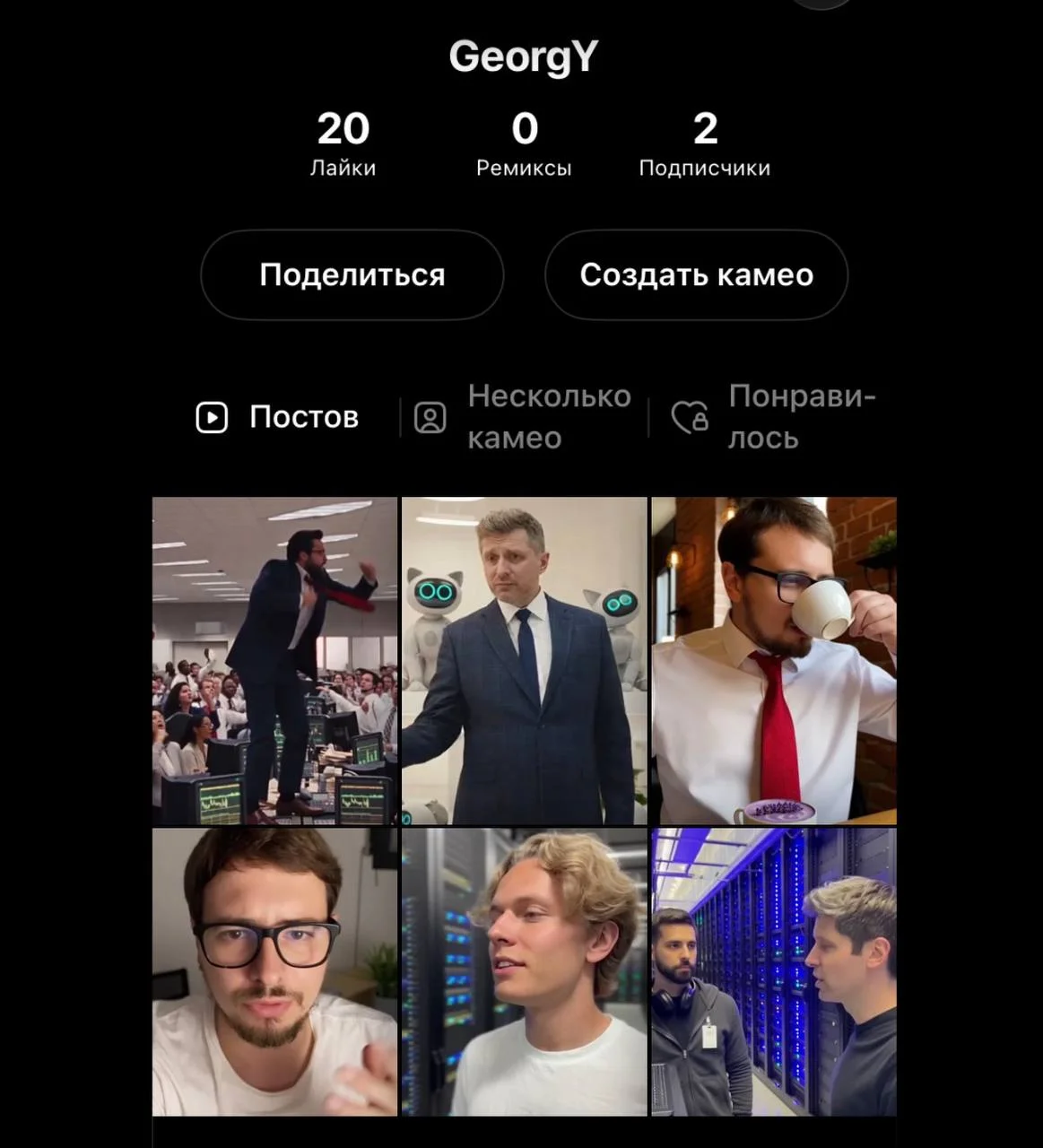Tap the circular play badge on the posts tab
The width and height of the screenshot is (1043, 1148).
[x=213, y=416]
